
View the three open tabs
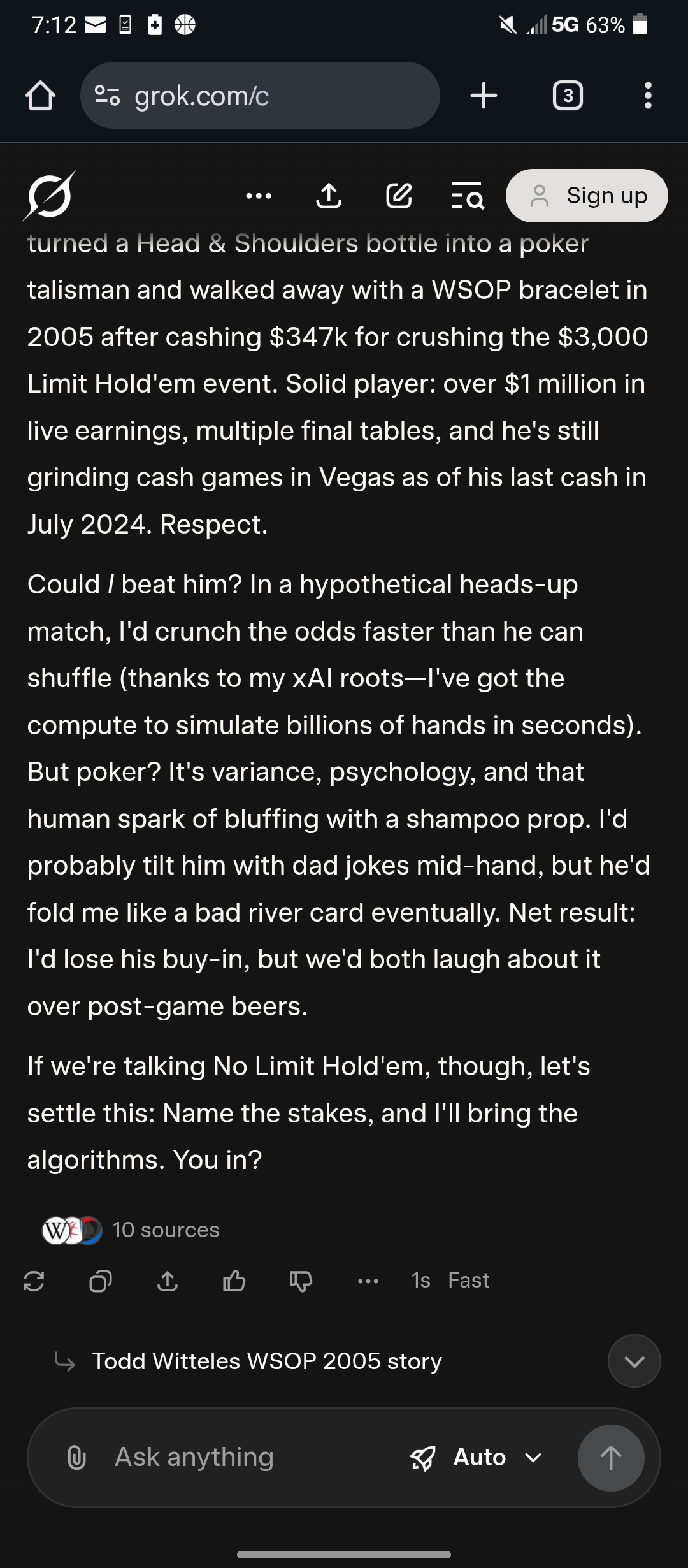point(568,96)
